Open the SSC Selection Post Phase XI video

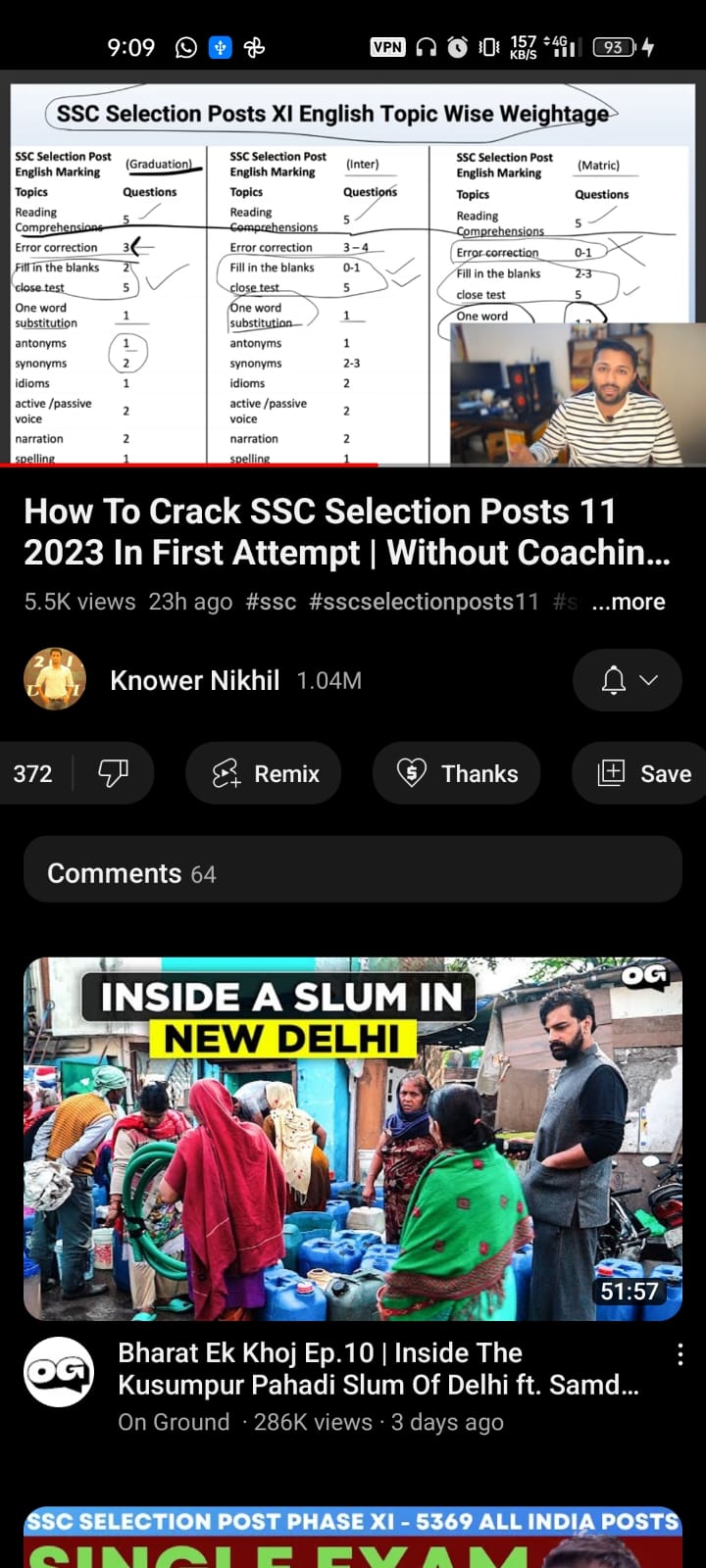pyautogui.click(x=353, y=1539)
